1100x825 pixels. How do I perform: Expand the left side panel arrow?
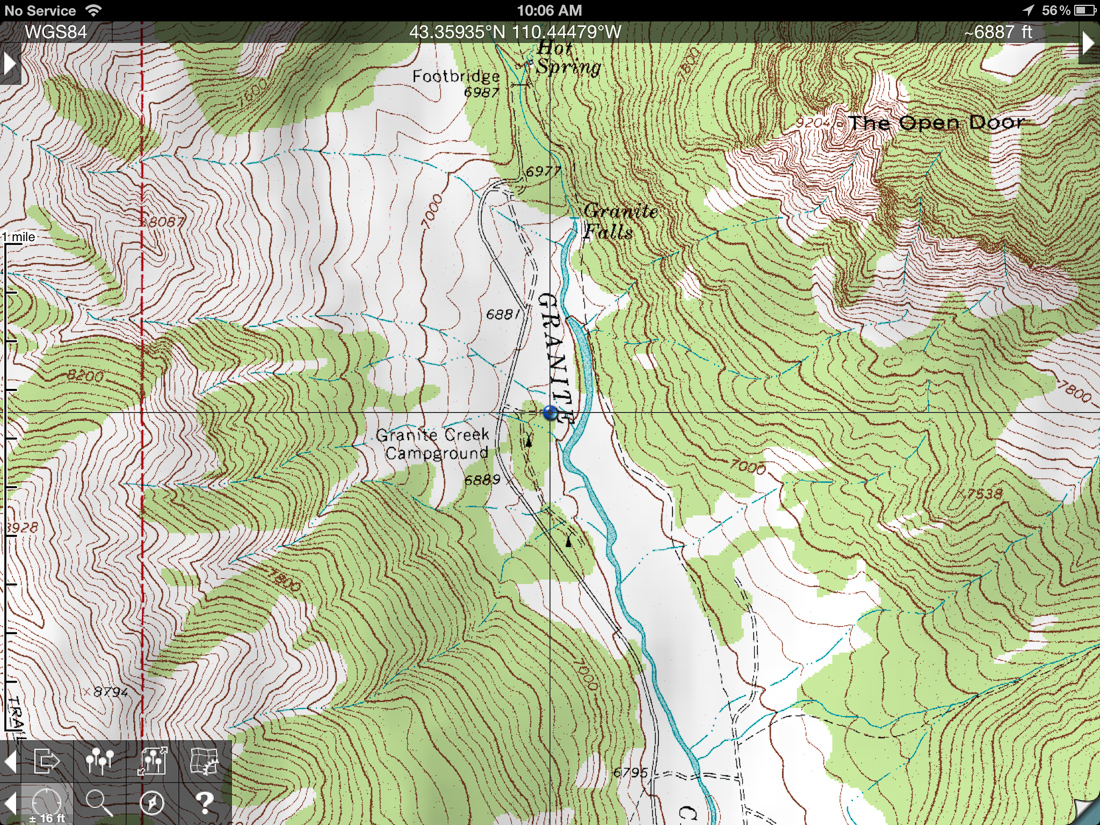point(10,65)
